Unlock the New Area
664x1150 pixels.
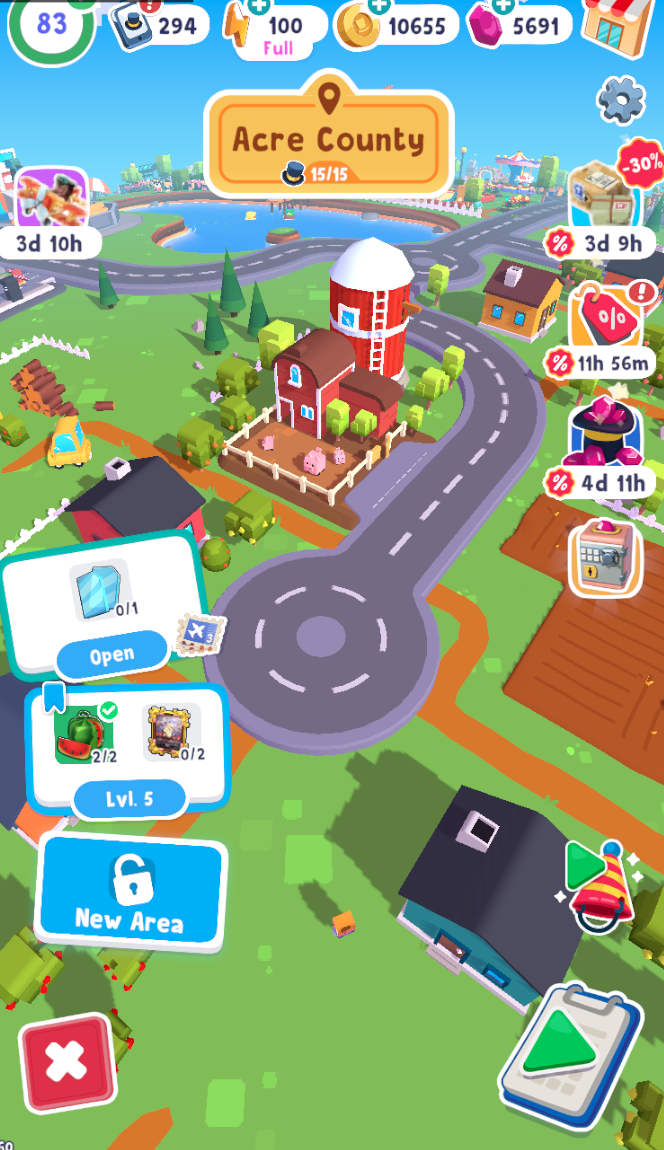tap(130, 890)
